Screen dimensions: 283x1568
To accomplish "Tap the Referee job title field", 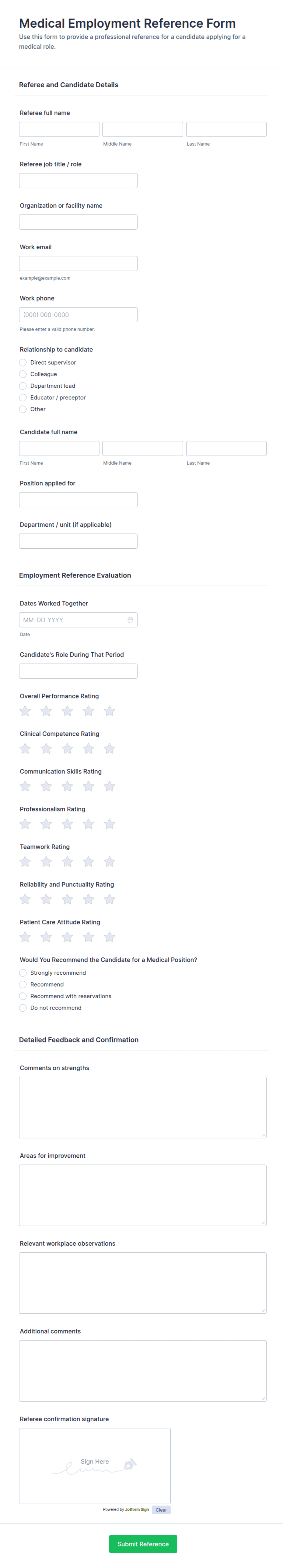I will (78, 181).
